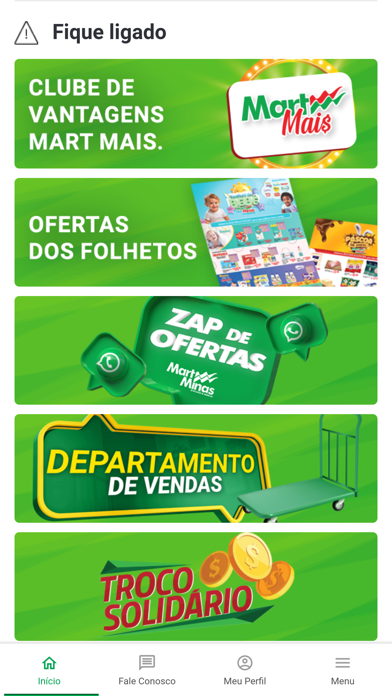Viewport: 392px width, 696px height.
Task: Switch to the Fale Conosco tab
Action: [x=147, y=670]
